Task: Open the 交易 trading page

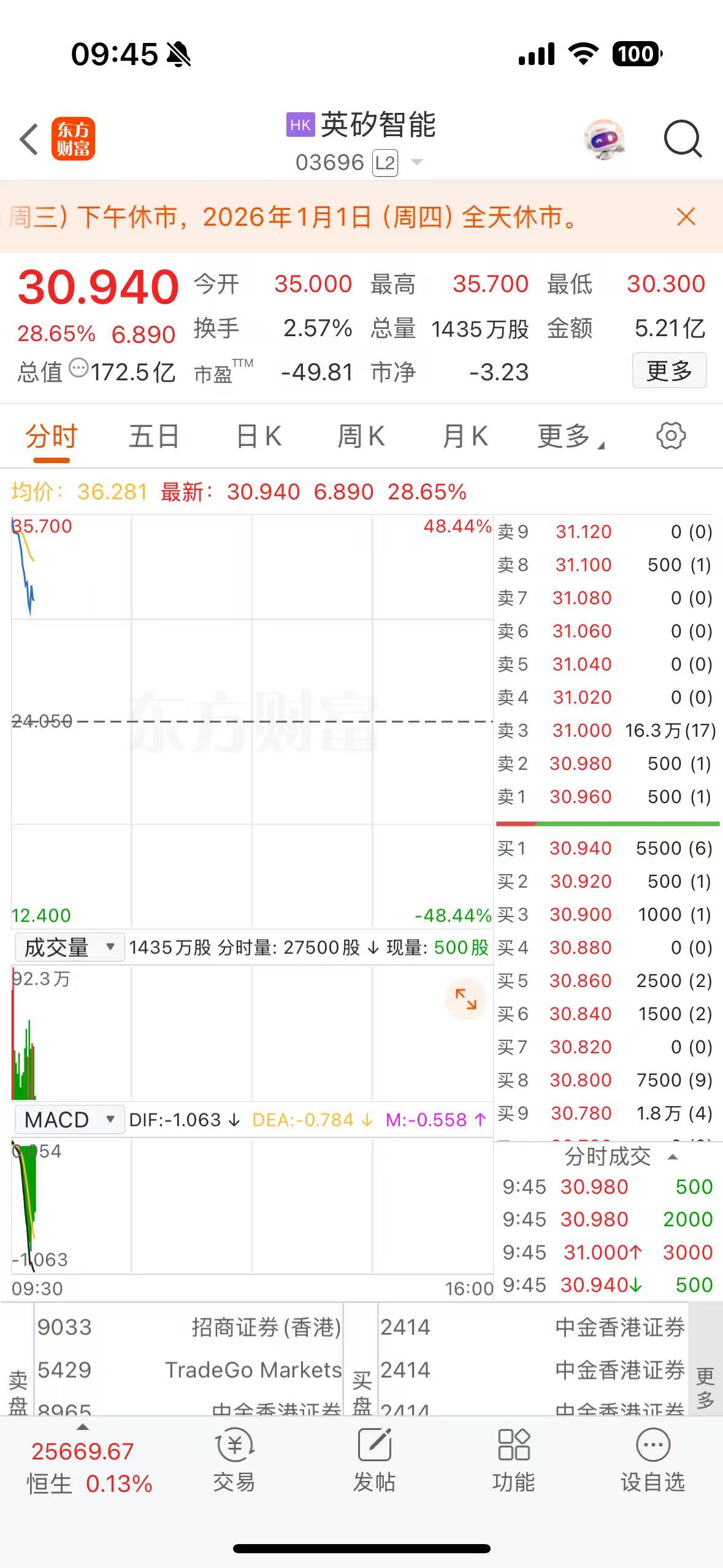Action: 234,1462
